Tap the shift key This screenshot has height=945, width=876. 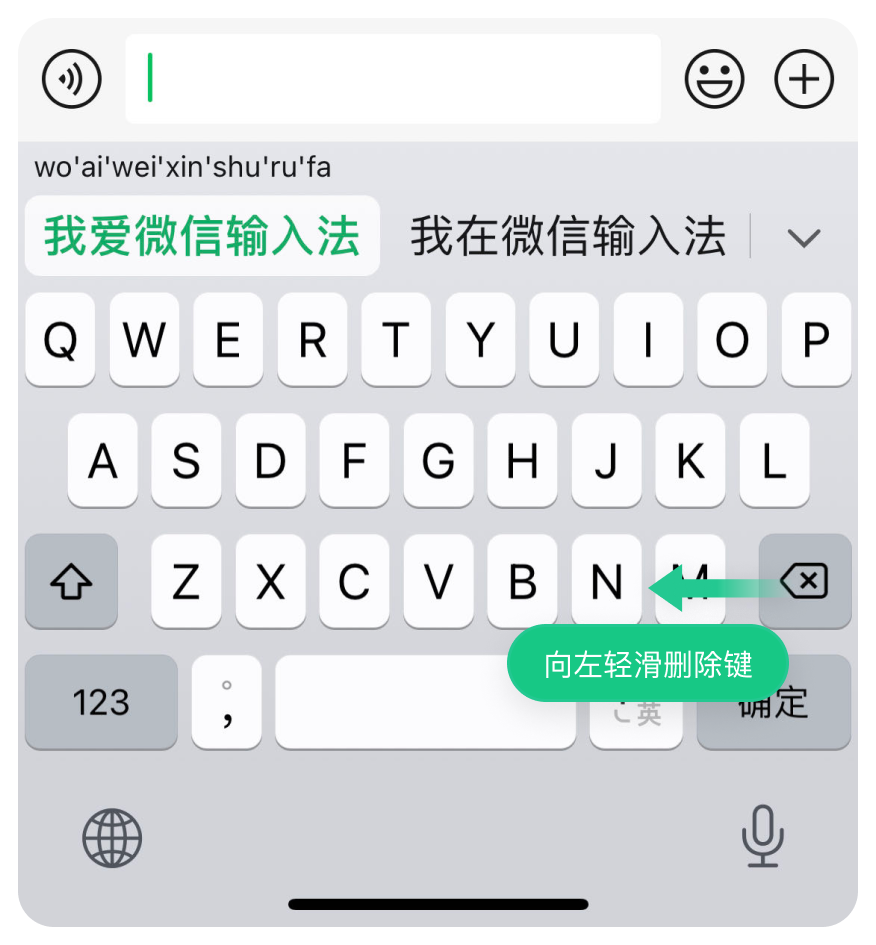pyautogui.click(x=71, y=581)
